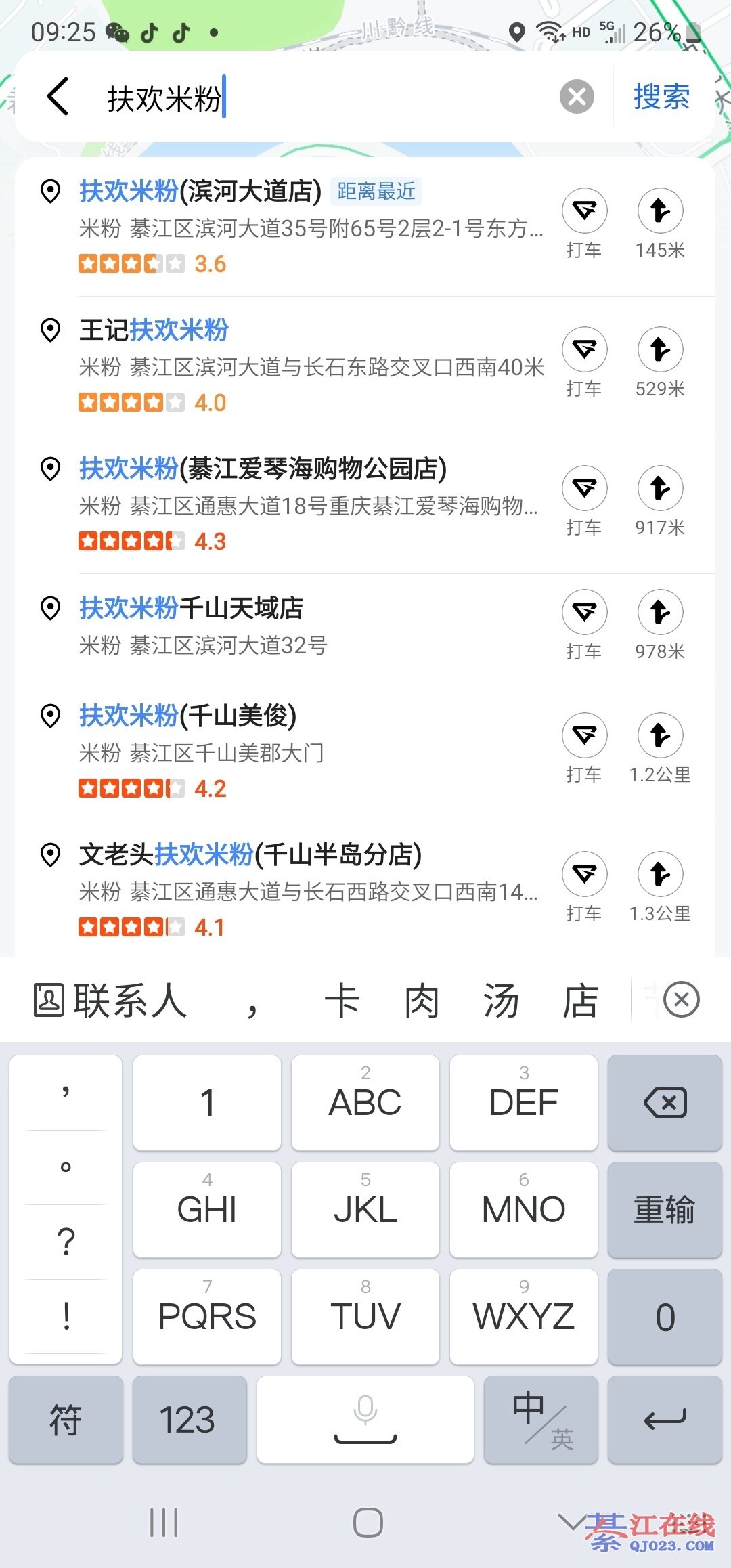
Task: Pick suggestion 汤 on keyboard
Action: [501, 1001]
